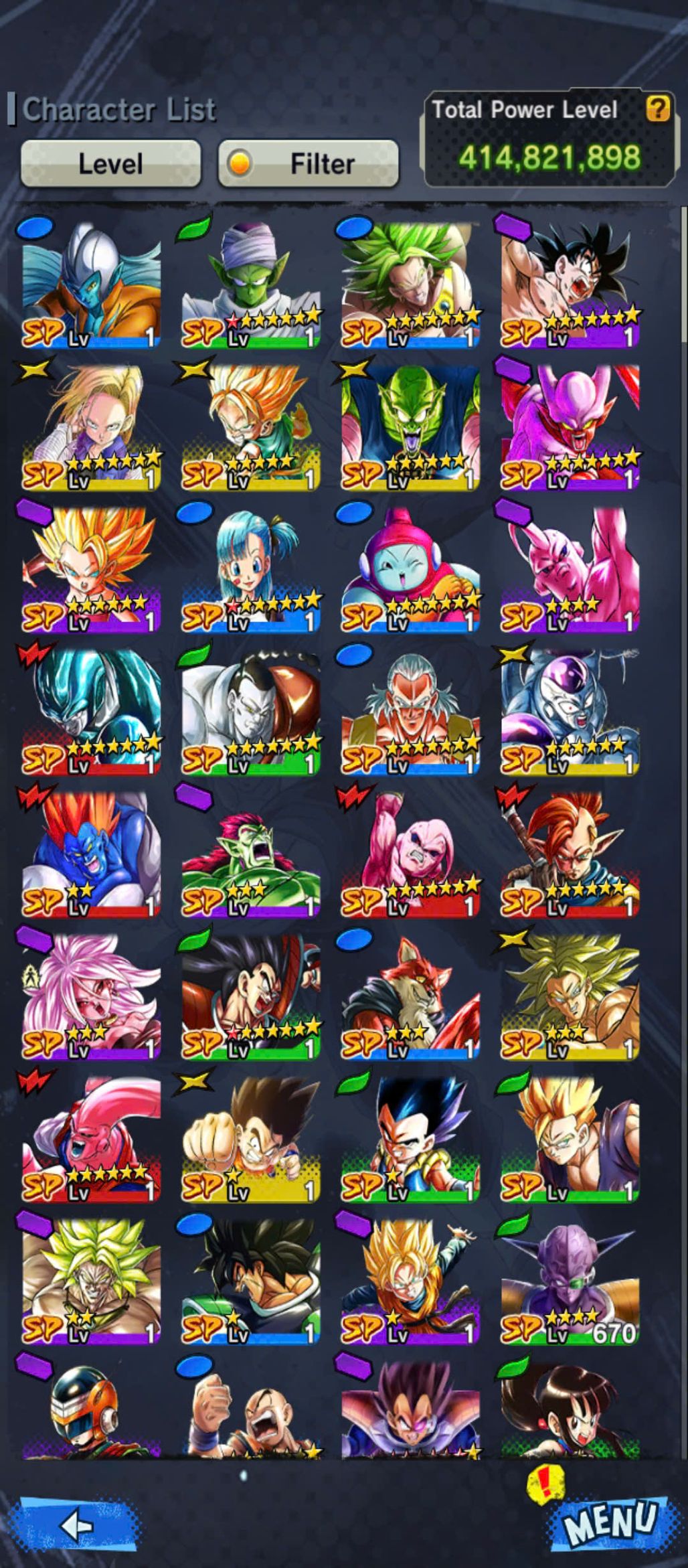The image size is (688, 1568).
Task: Choose the yellow Frieza character card
Action: [570, 712]
